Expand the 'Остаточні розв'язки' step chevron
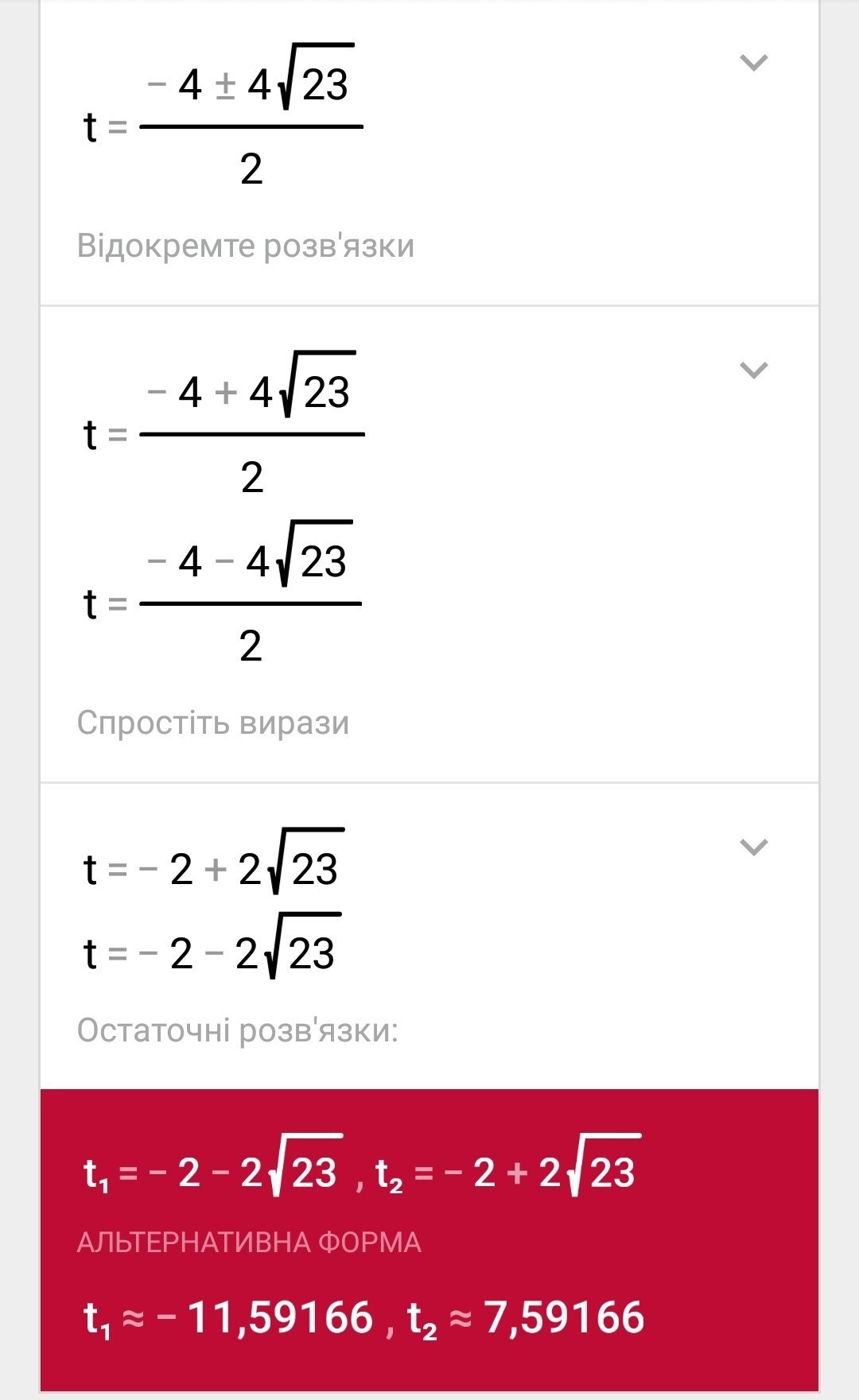The image size is (859, 1400). coord(753,847)
